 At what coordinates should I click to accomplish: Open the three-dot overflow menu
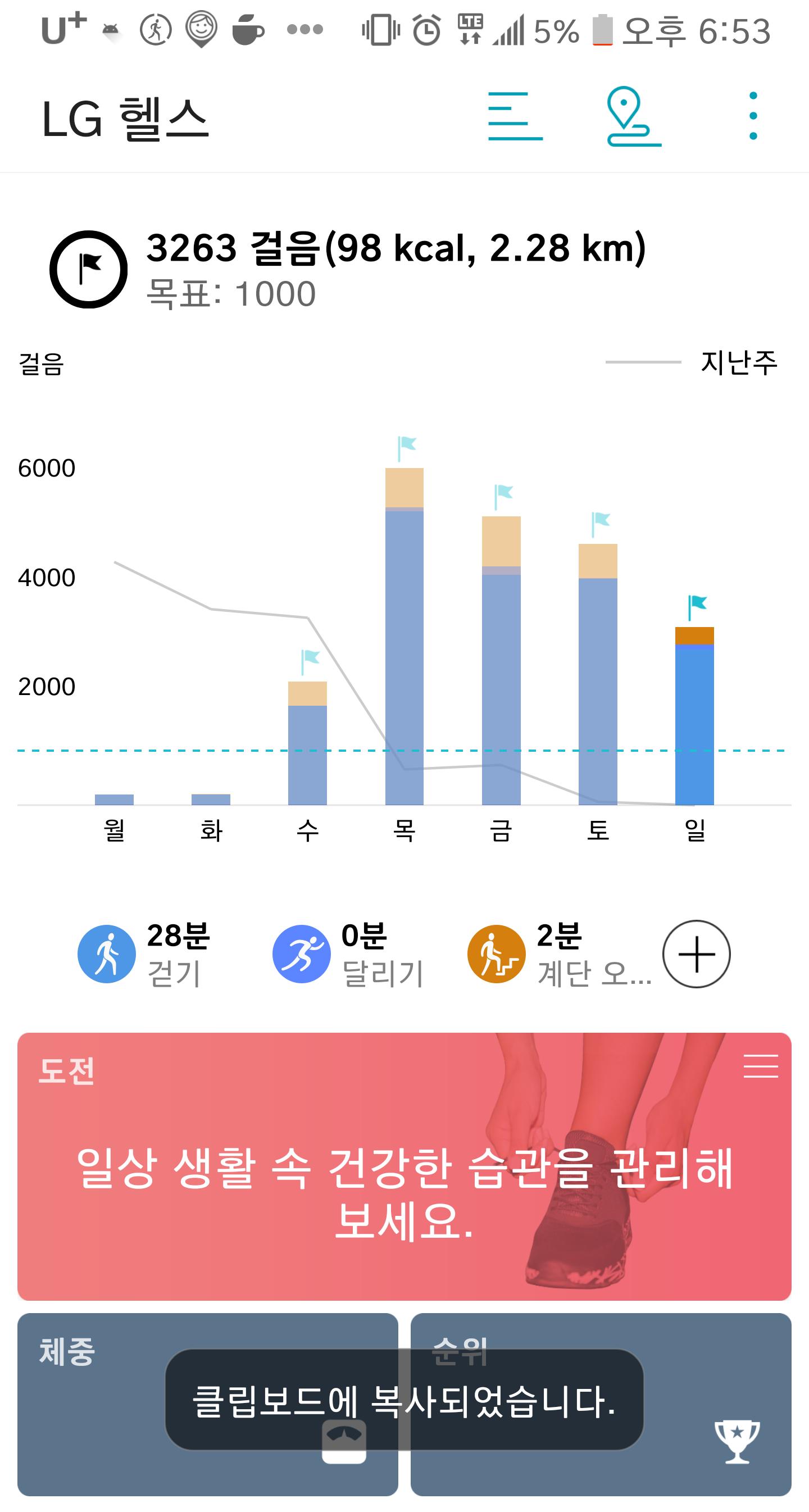click(x=753, y=116)
